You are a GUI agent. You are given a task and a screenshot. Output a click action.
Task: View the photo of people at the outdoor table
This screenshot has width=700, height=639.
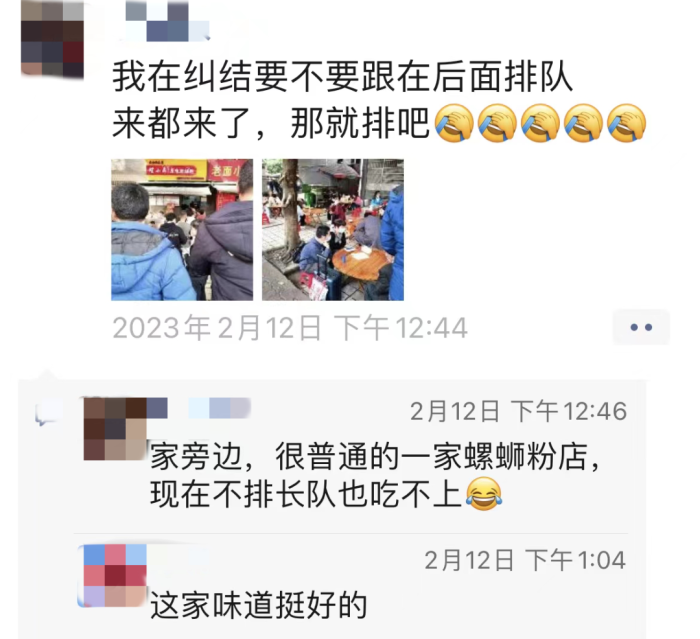click(x=332, y=229)
